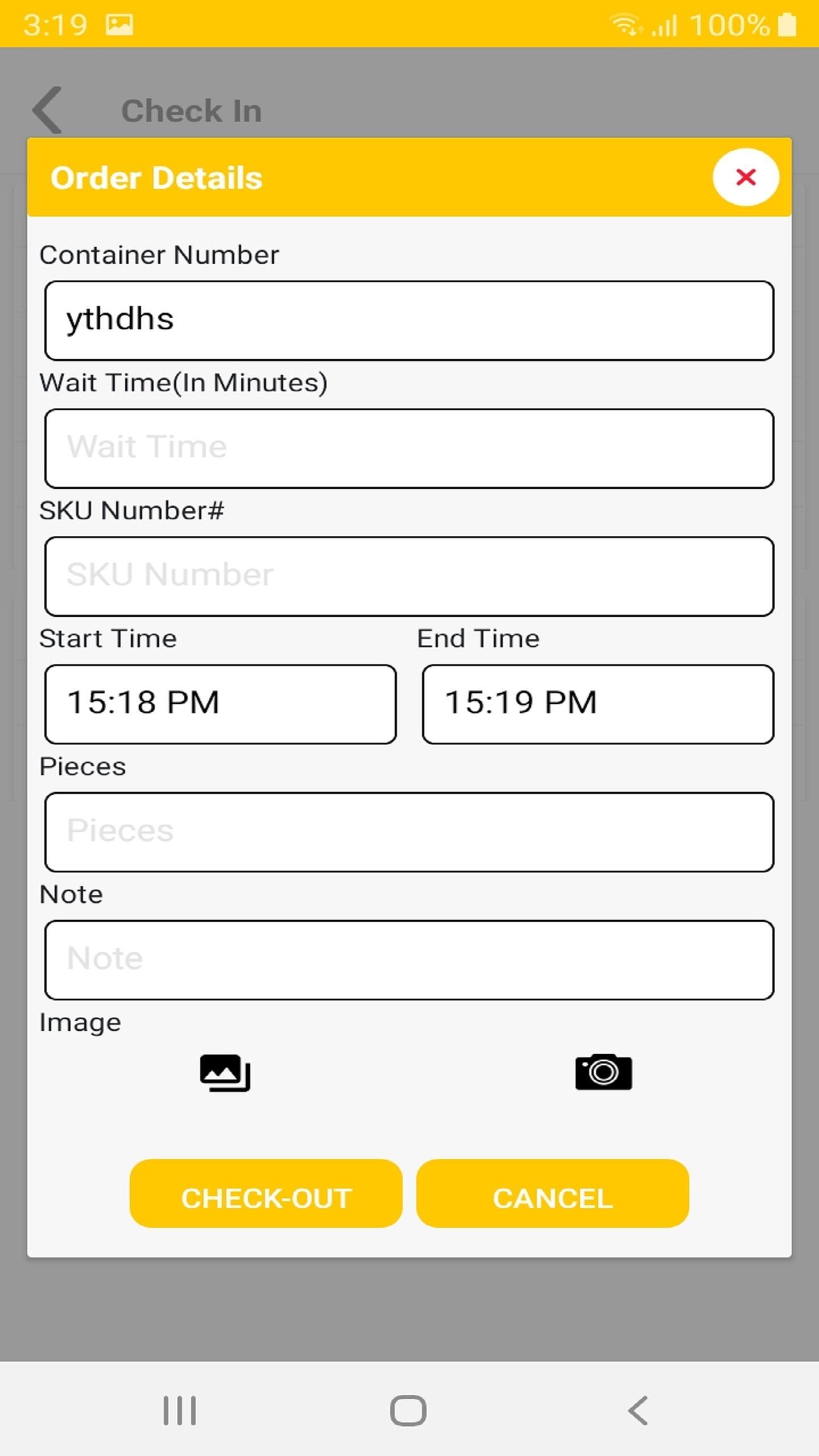The height and width of the screenshot is (1456, 819).
Task: Close the Order Details dialog
Action: (x=745, y=177)
